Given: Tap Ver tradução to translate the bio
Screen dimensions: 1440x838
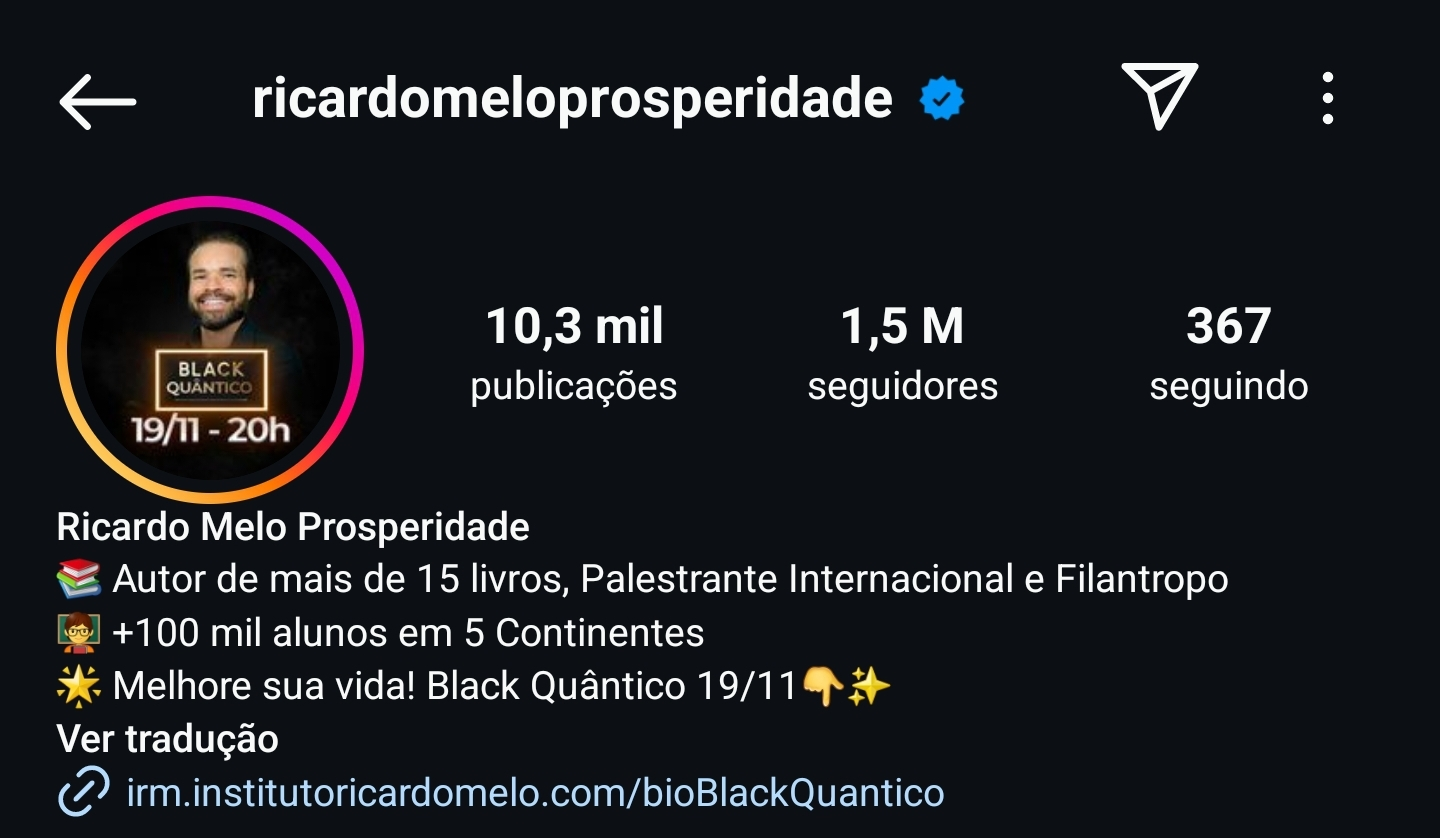Looking at the screenshot, I should click(168, 739).
